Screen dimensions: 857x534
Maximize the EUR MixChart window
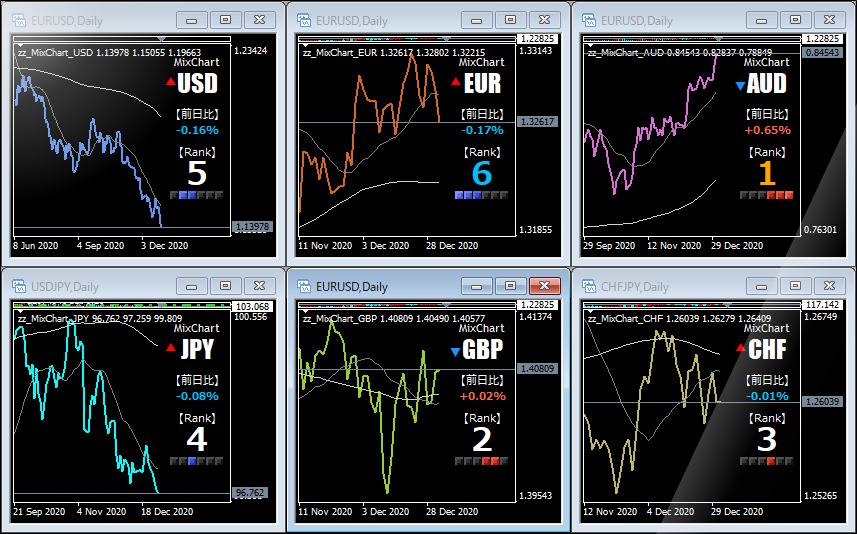click(510, 19)
